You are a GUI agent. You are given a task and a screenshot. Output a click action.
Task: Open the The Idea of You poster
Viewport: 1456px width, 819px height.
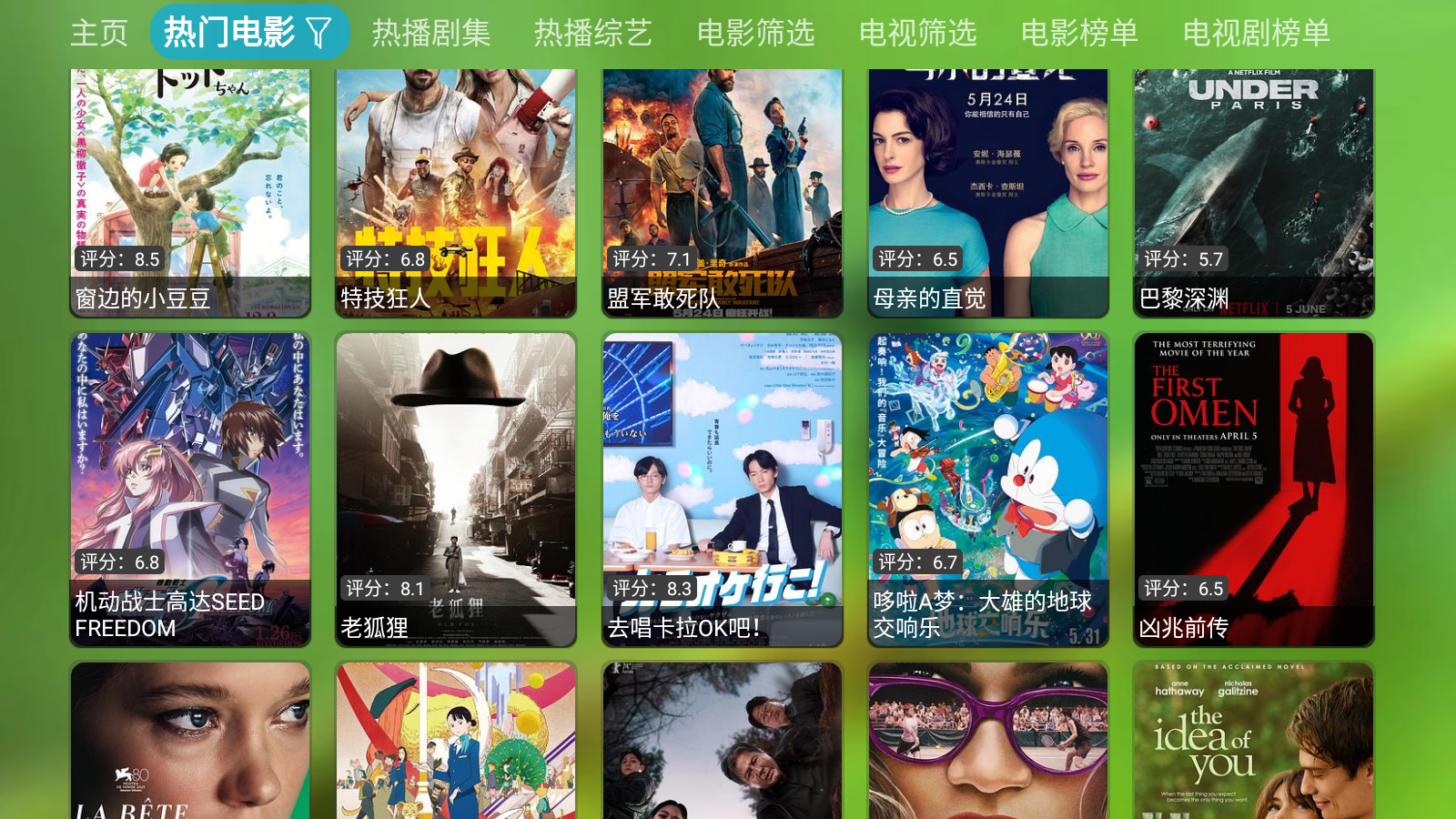pos(1254,742)
